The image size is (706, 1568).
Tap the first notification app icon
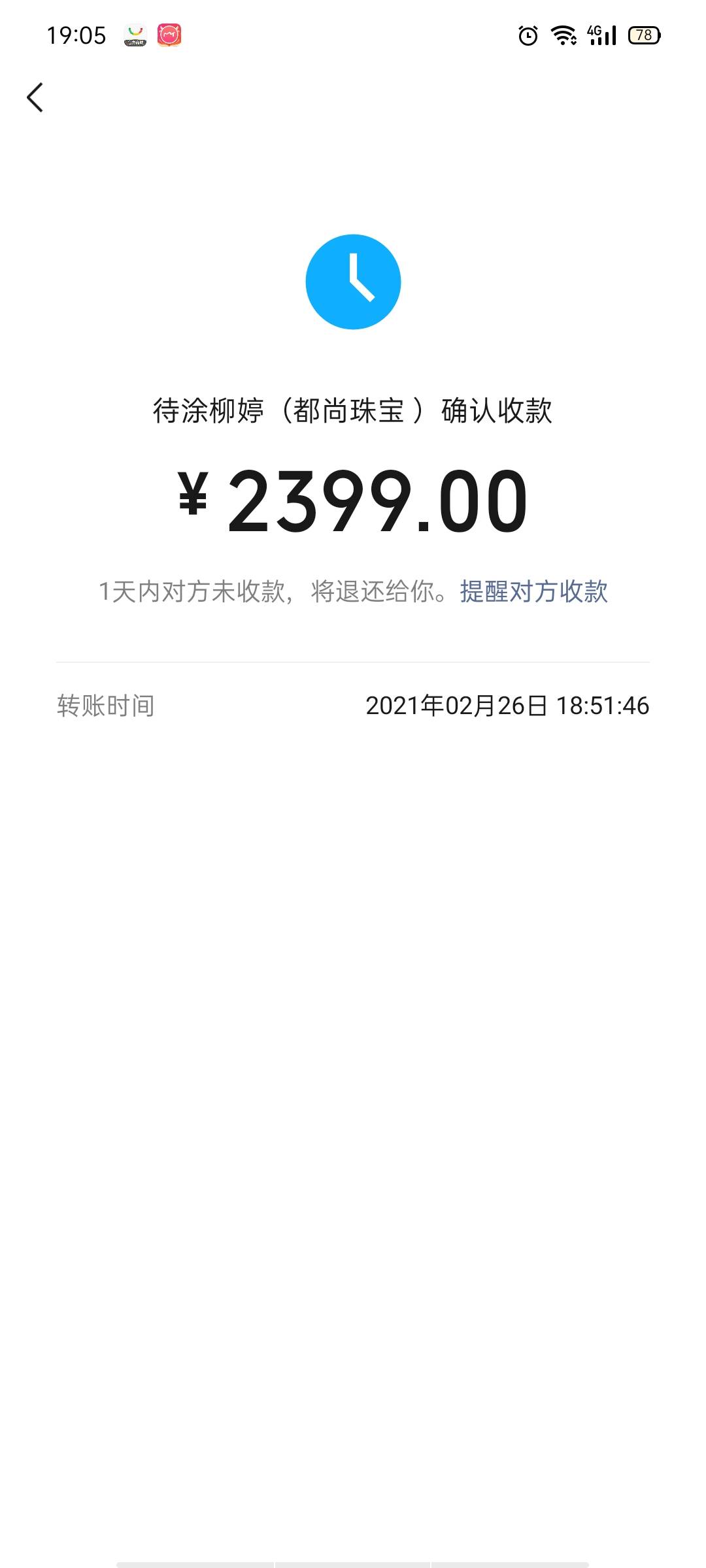134,36
